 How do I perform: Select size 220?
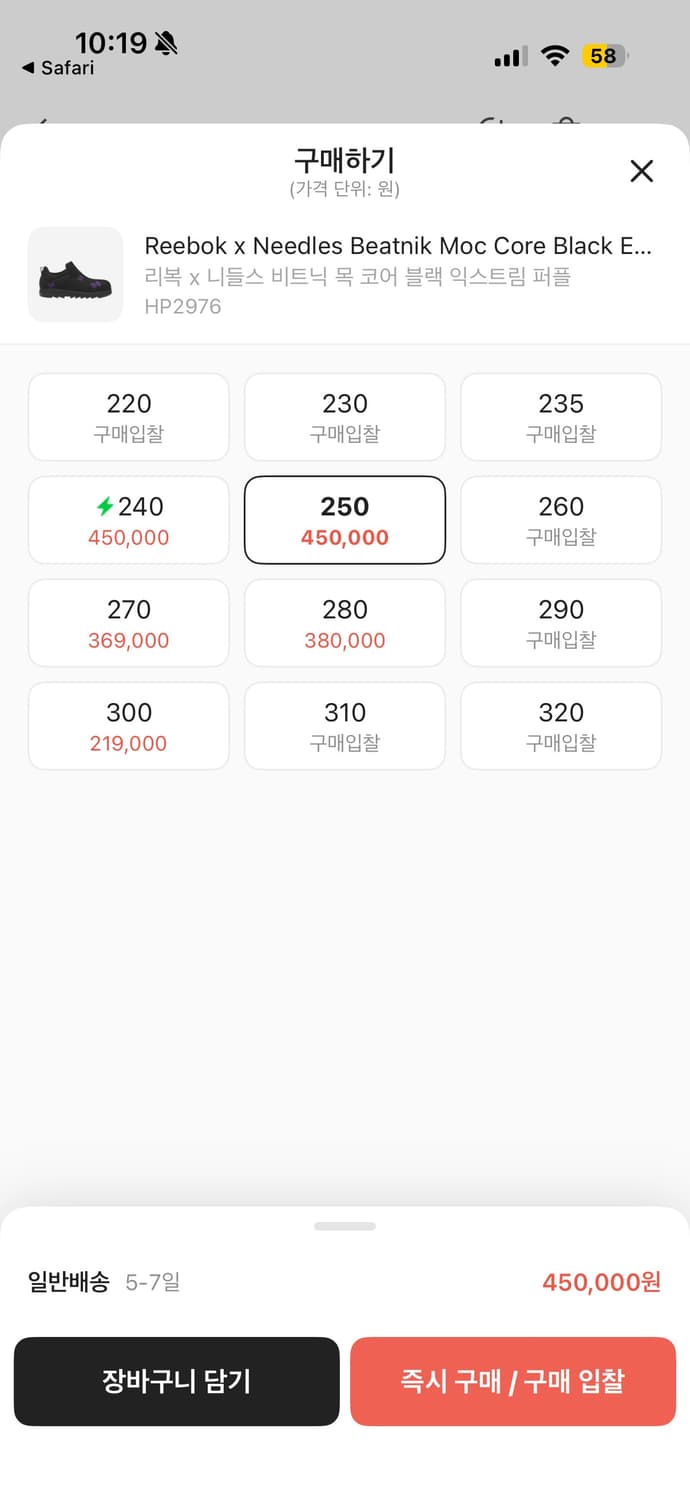point(129,417)
